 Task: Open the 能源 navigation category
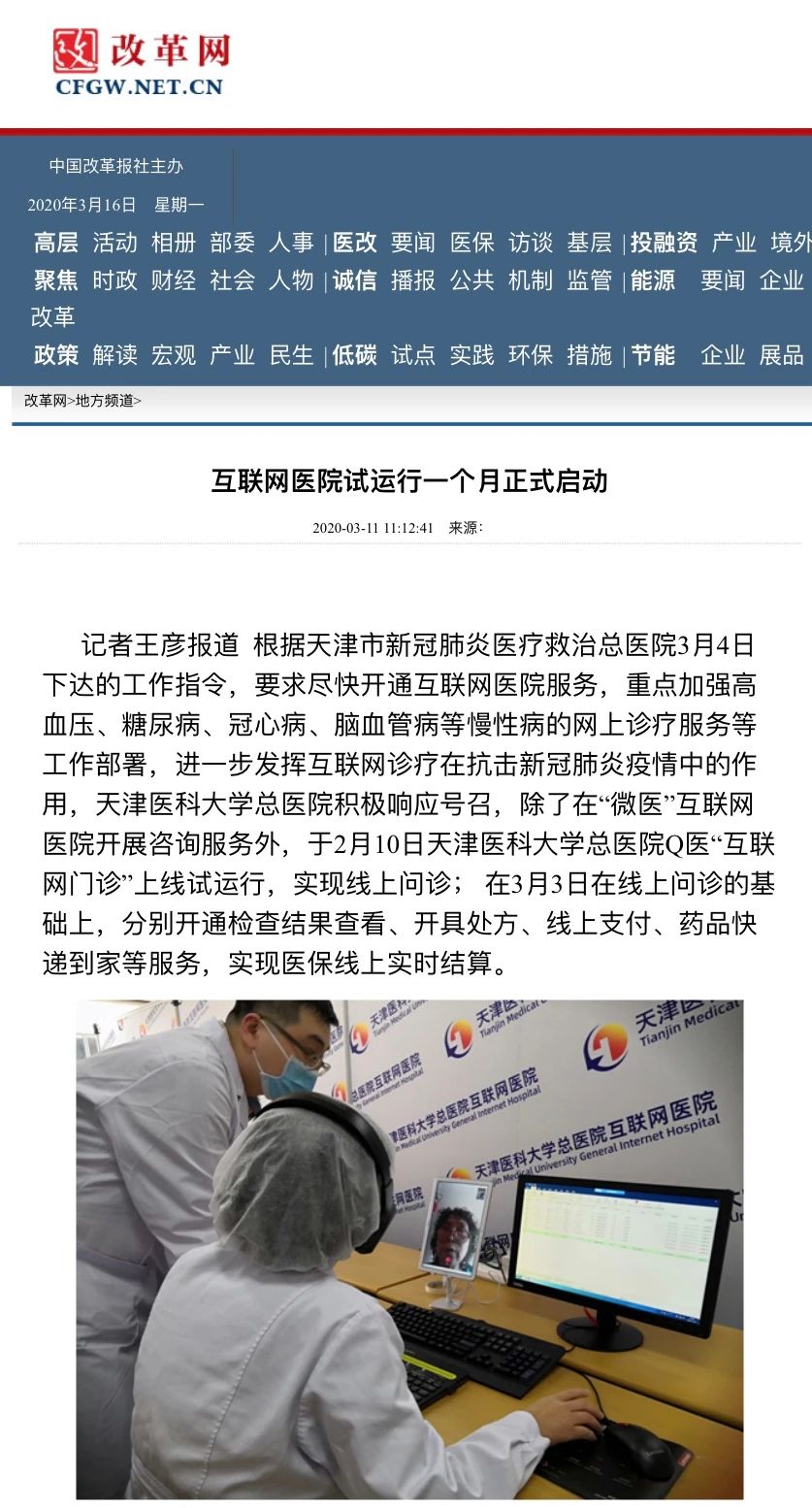pyautogui.click(x=653, y=280)
